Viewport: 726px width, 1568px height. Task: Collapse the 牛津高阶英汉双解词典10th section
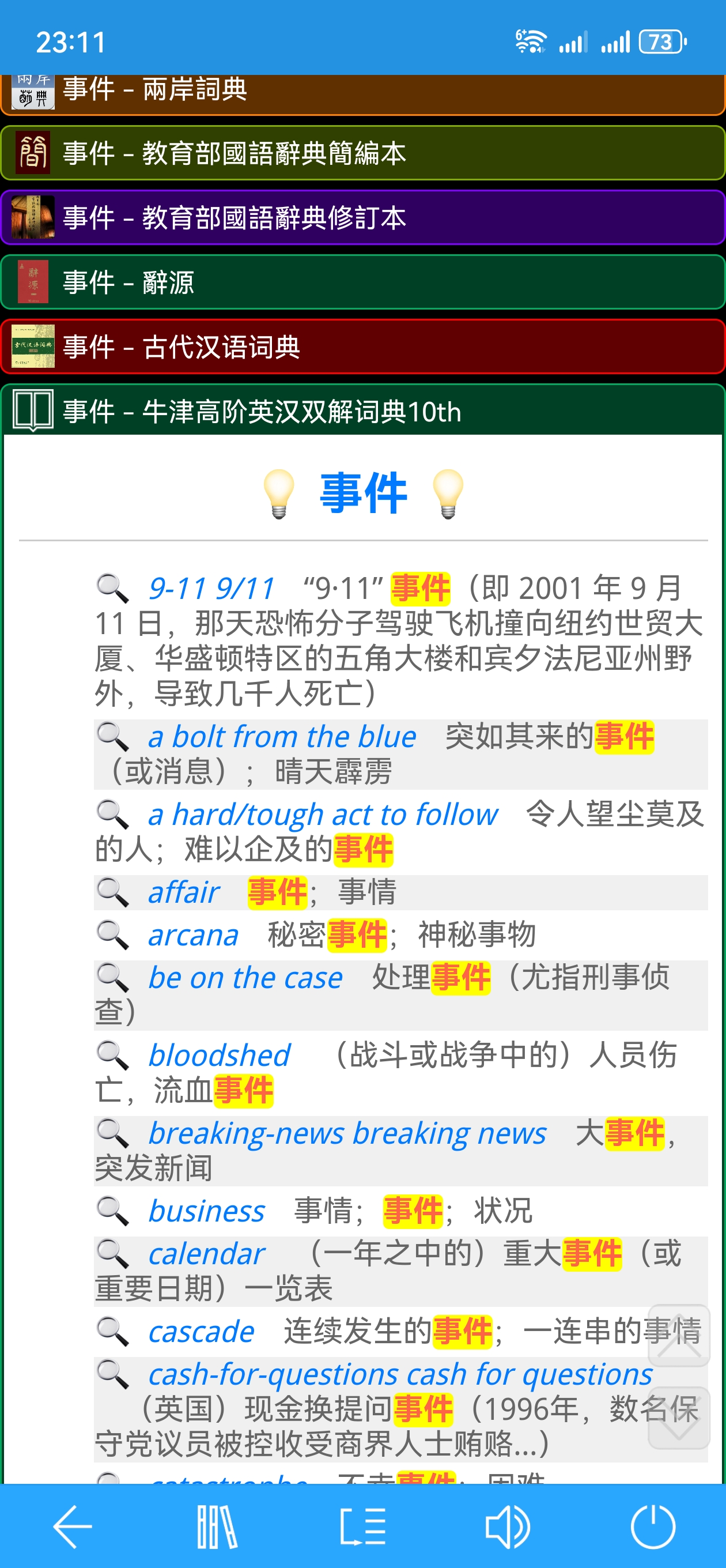coord(362,411)
